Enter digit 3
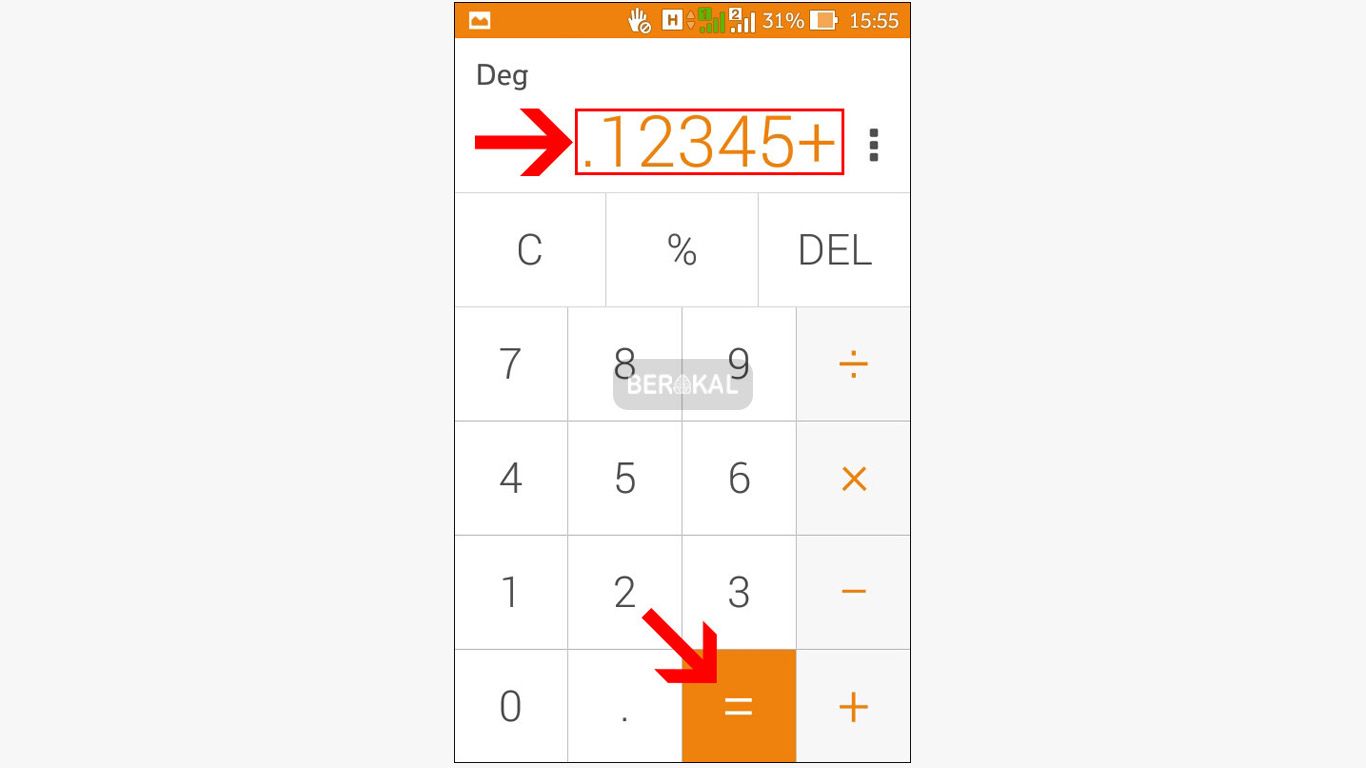 (739, 592)
